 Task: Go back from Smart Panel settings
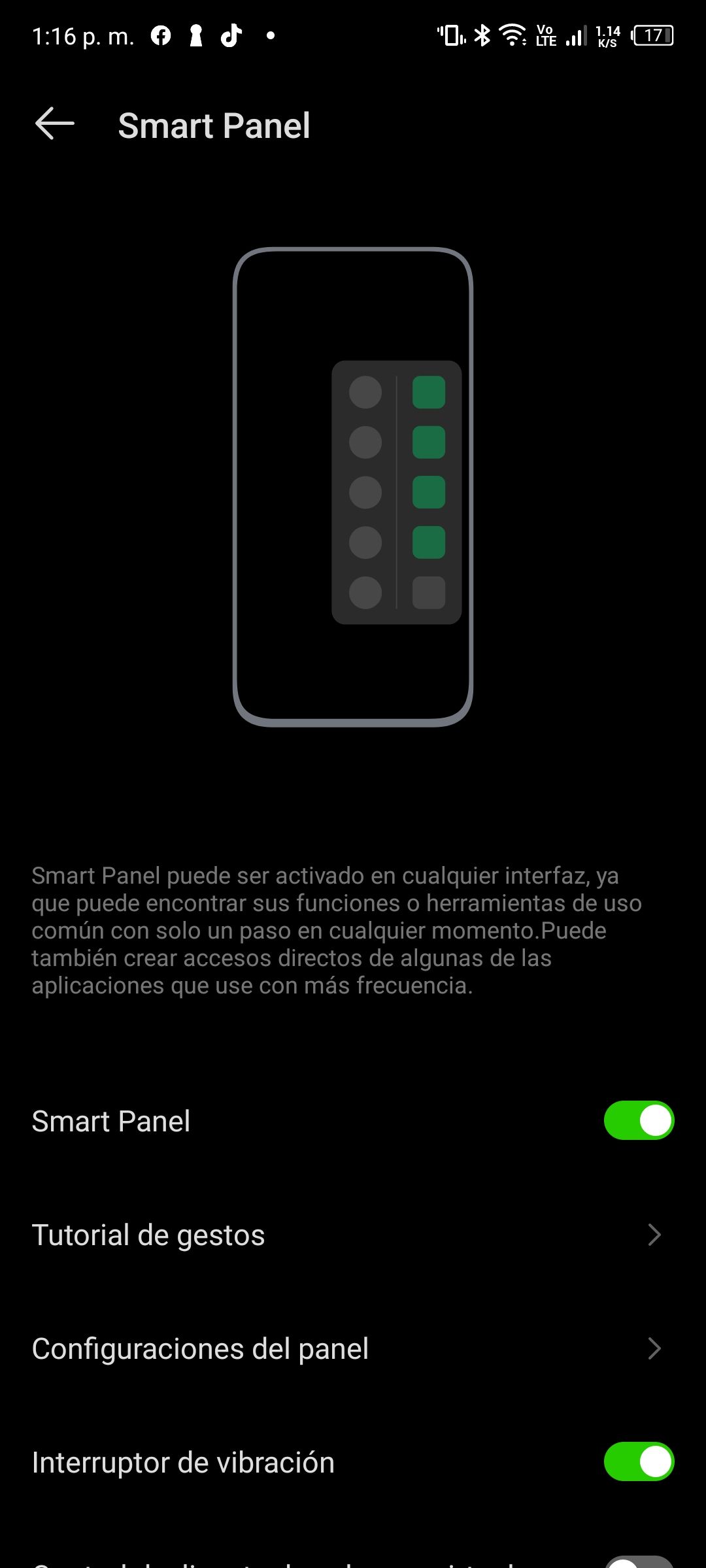54,124
